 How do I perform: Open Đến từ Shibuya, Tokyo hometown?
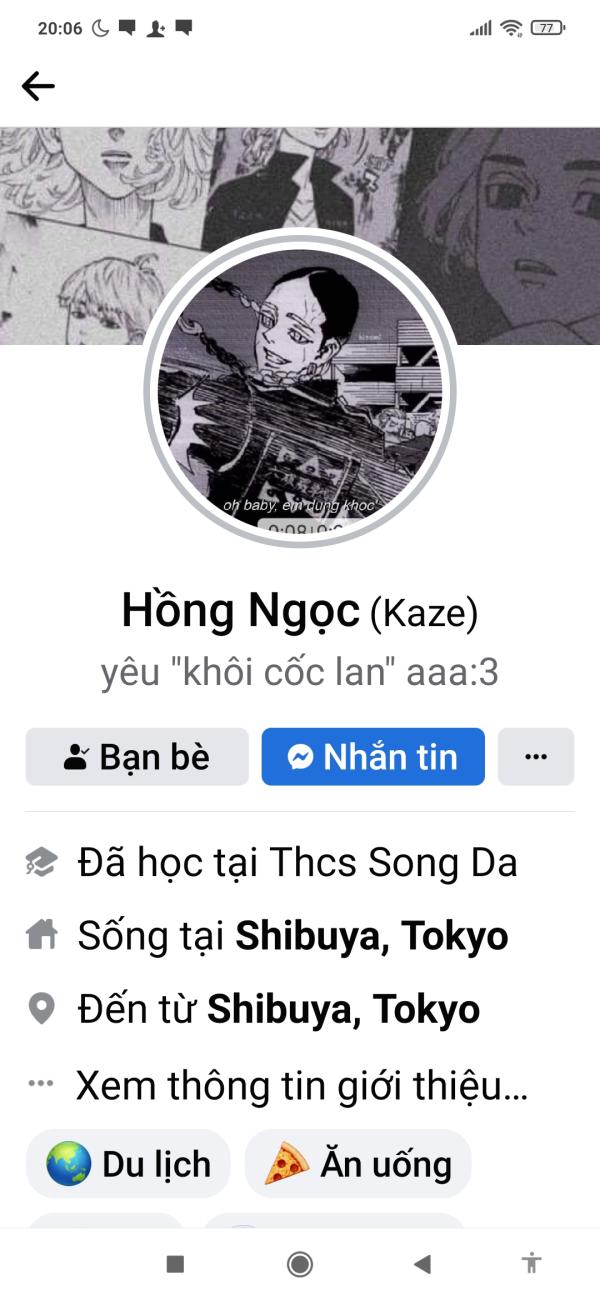pyautogui.click(x=278, y=1010)
